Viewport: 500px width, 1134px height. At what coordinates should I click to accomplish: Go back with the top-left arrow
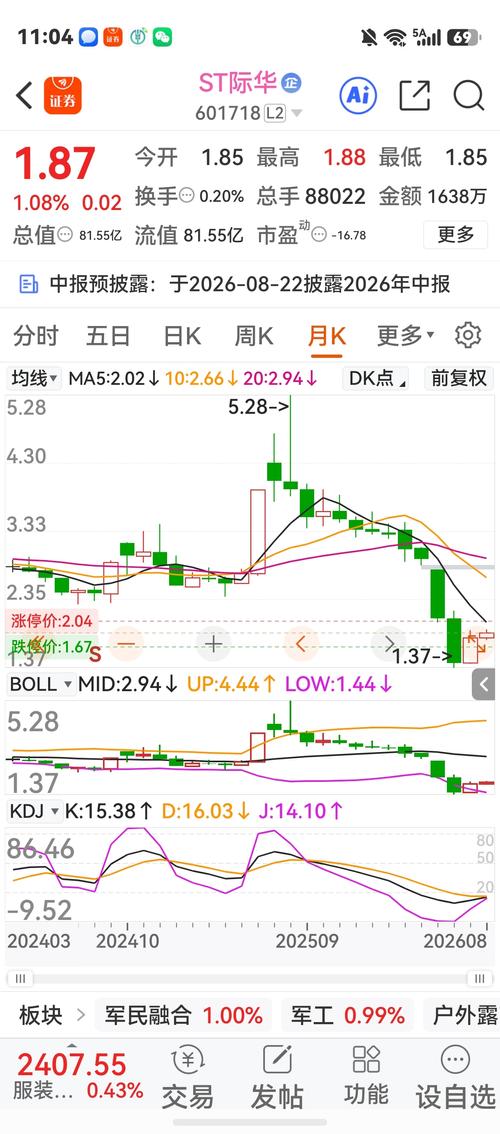[24, 95]
